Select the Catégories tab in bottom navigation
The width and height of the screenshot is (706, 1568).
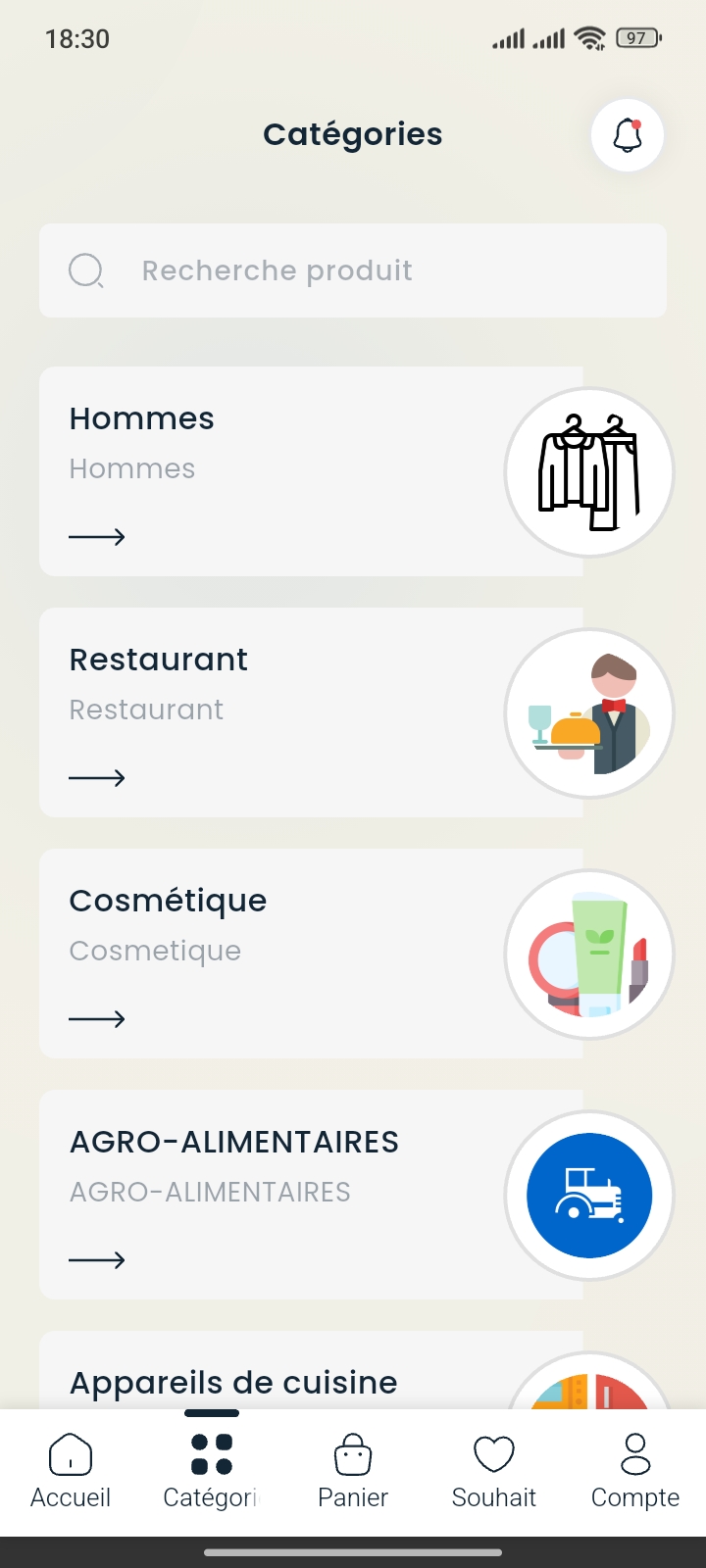pyautogui.click(x=212, y=1470)
